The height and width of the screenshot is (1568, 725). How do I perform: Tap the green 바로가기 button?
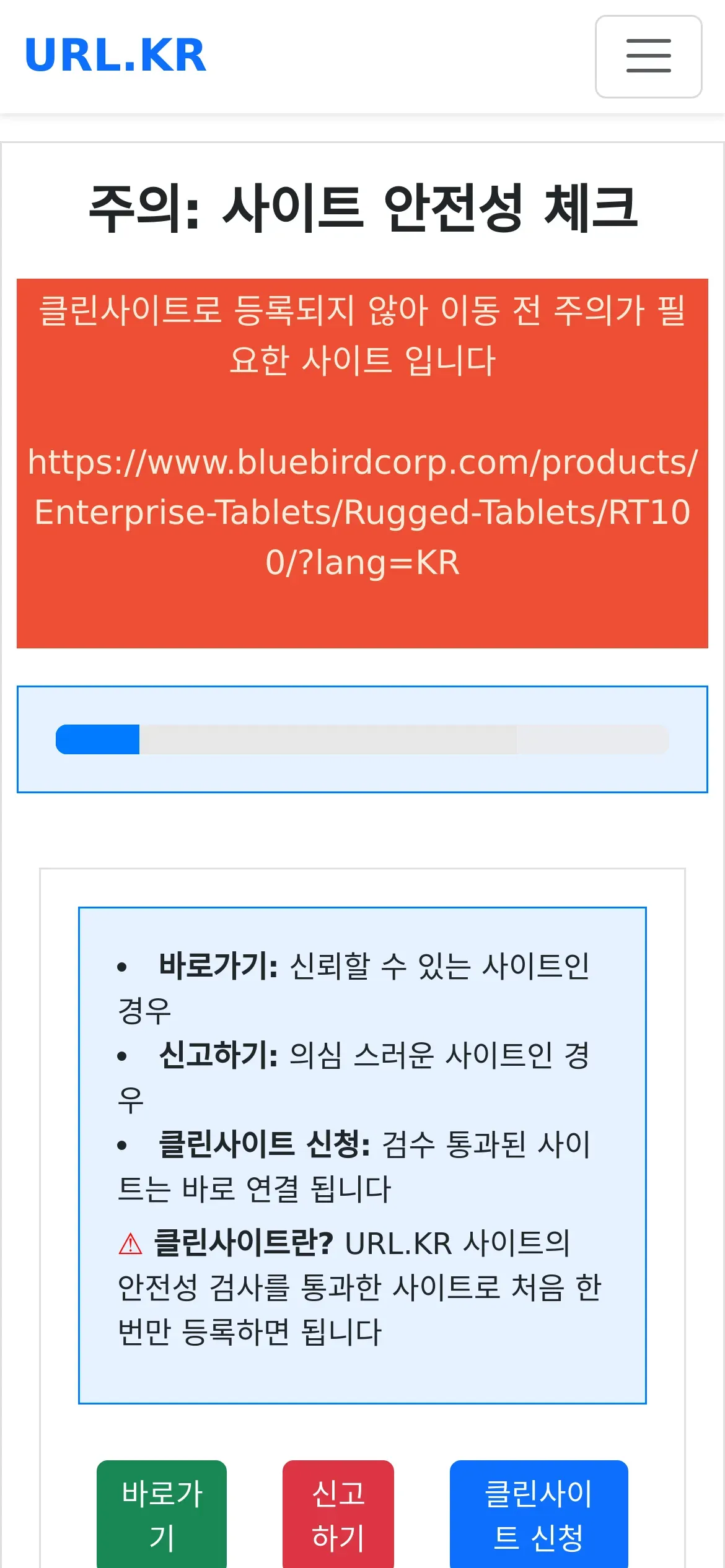click(162, 1514)
